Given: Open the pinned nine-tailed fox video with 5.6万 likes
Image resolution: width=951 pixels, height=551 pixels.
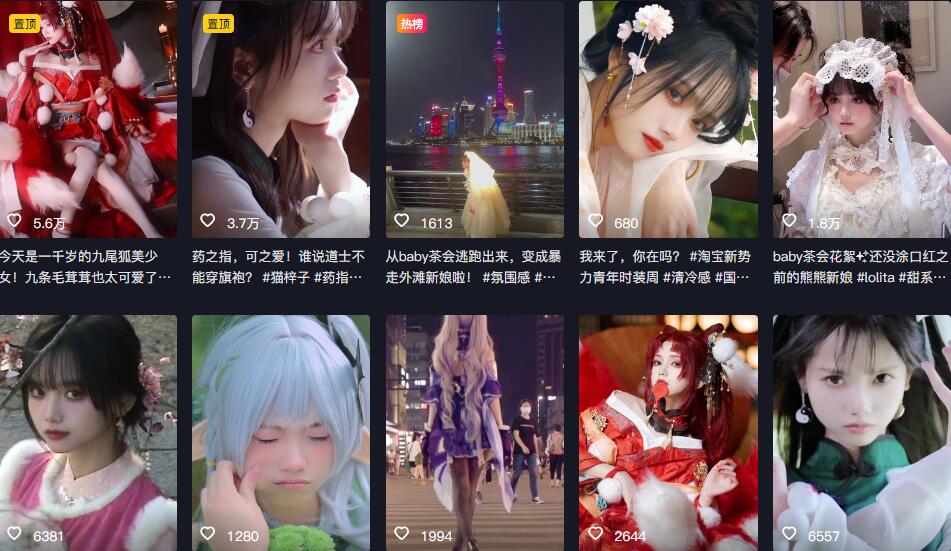Looking at the screenshot, I should [88, 118].
